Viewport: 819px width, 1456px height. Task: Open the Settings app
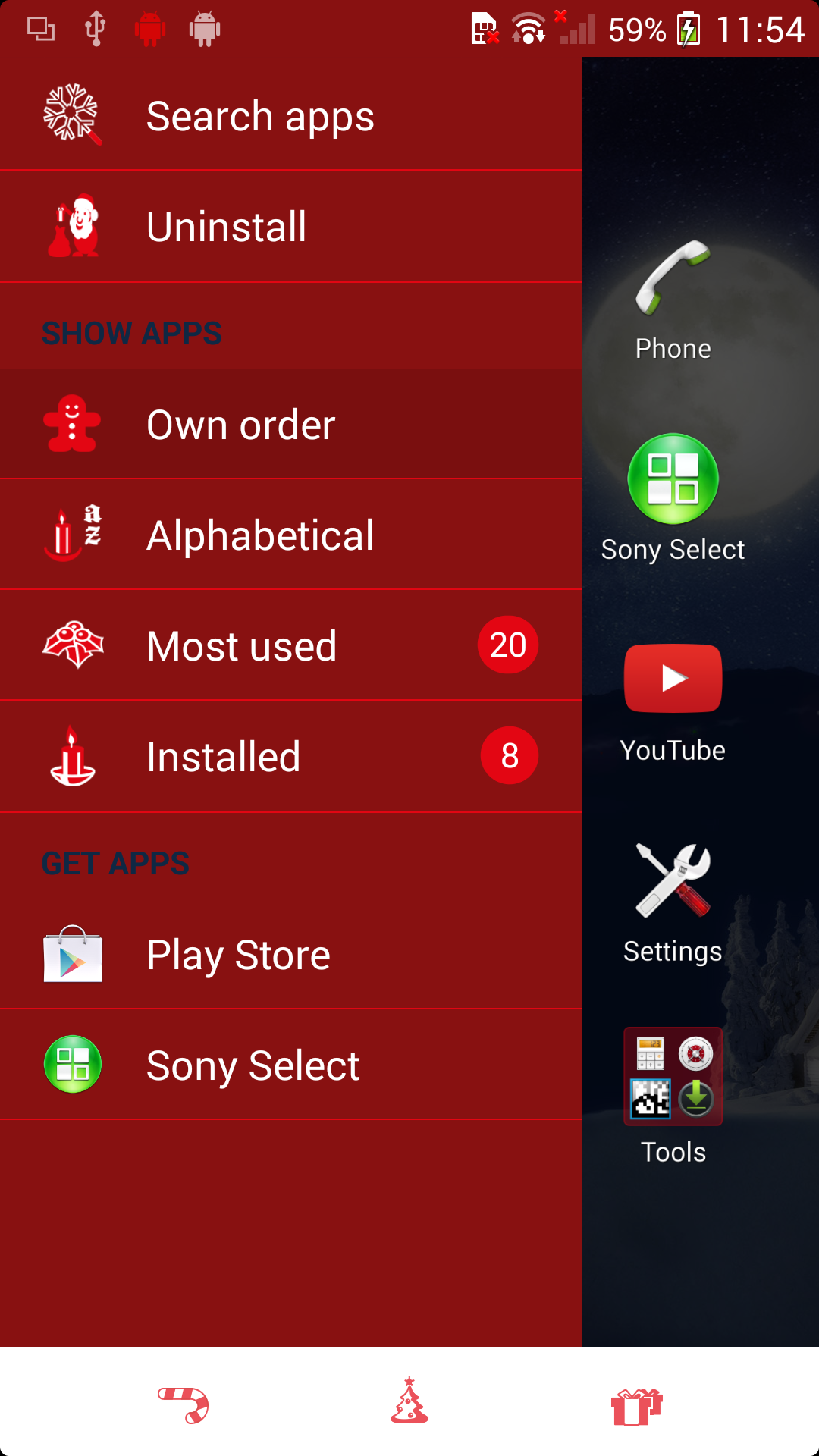(x=673, y=899)
